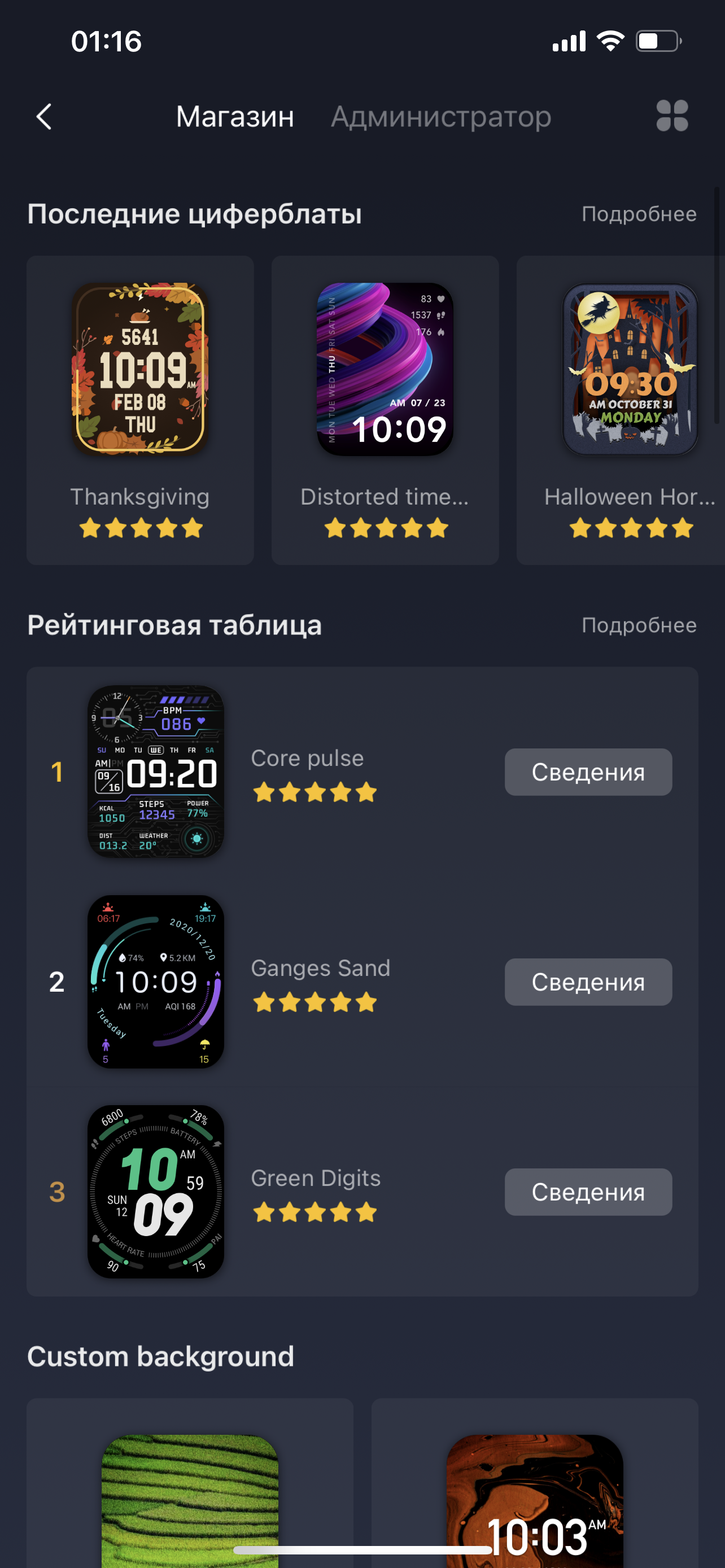Open the Thanksgiving watch face card
The height and width of the screenshot is (1568, 725).
(x=140, y=410)
